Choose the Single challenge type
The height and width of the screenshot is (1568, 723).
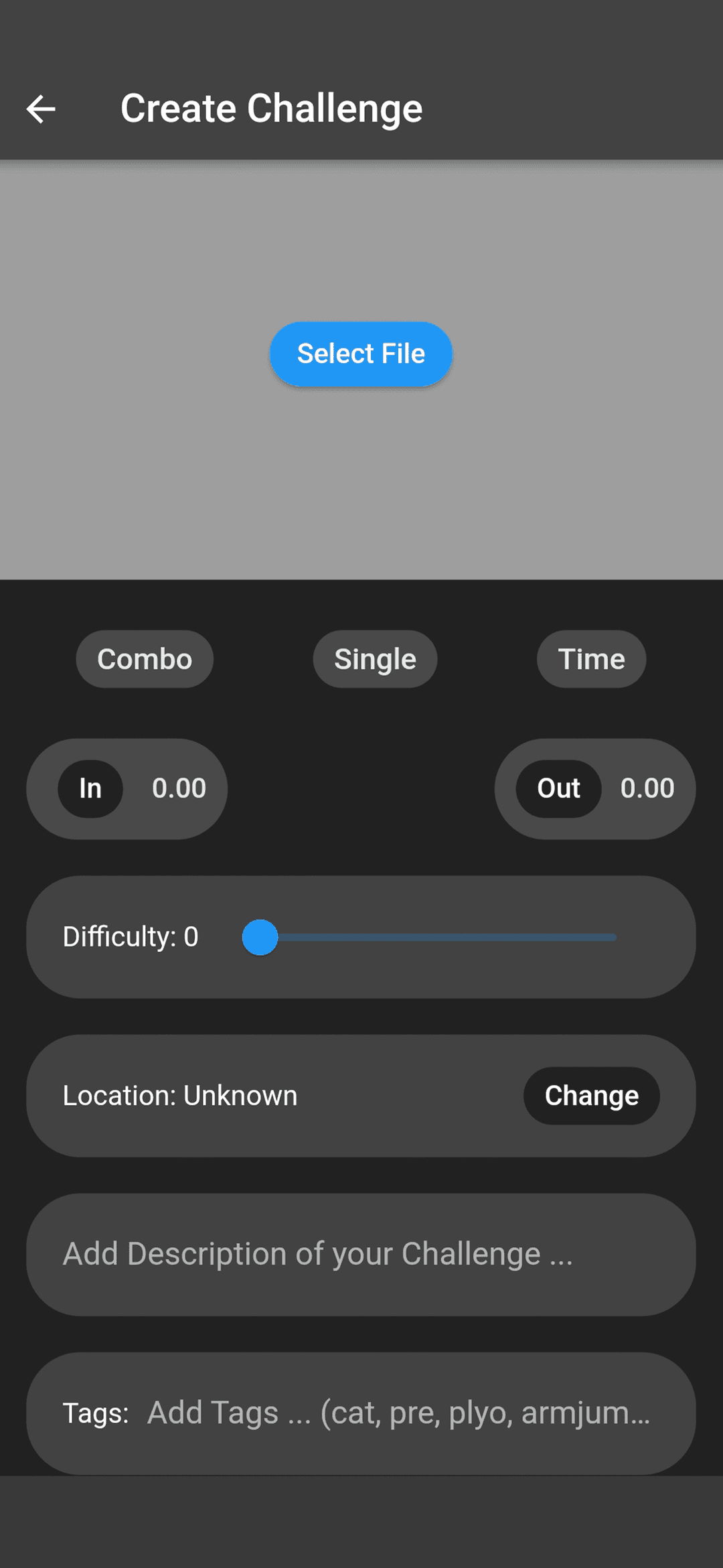click(375, 659)
